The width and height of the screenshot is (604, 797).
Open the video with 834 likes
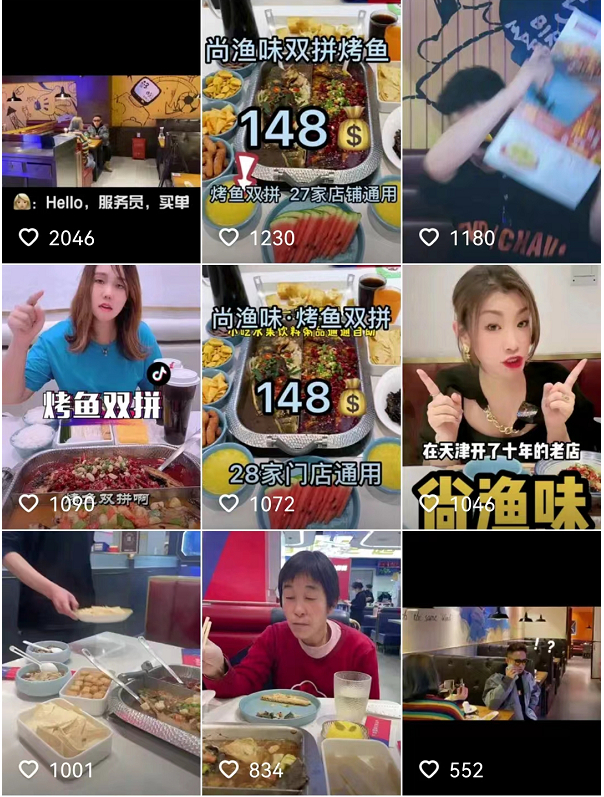point(301,662)
